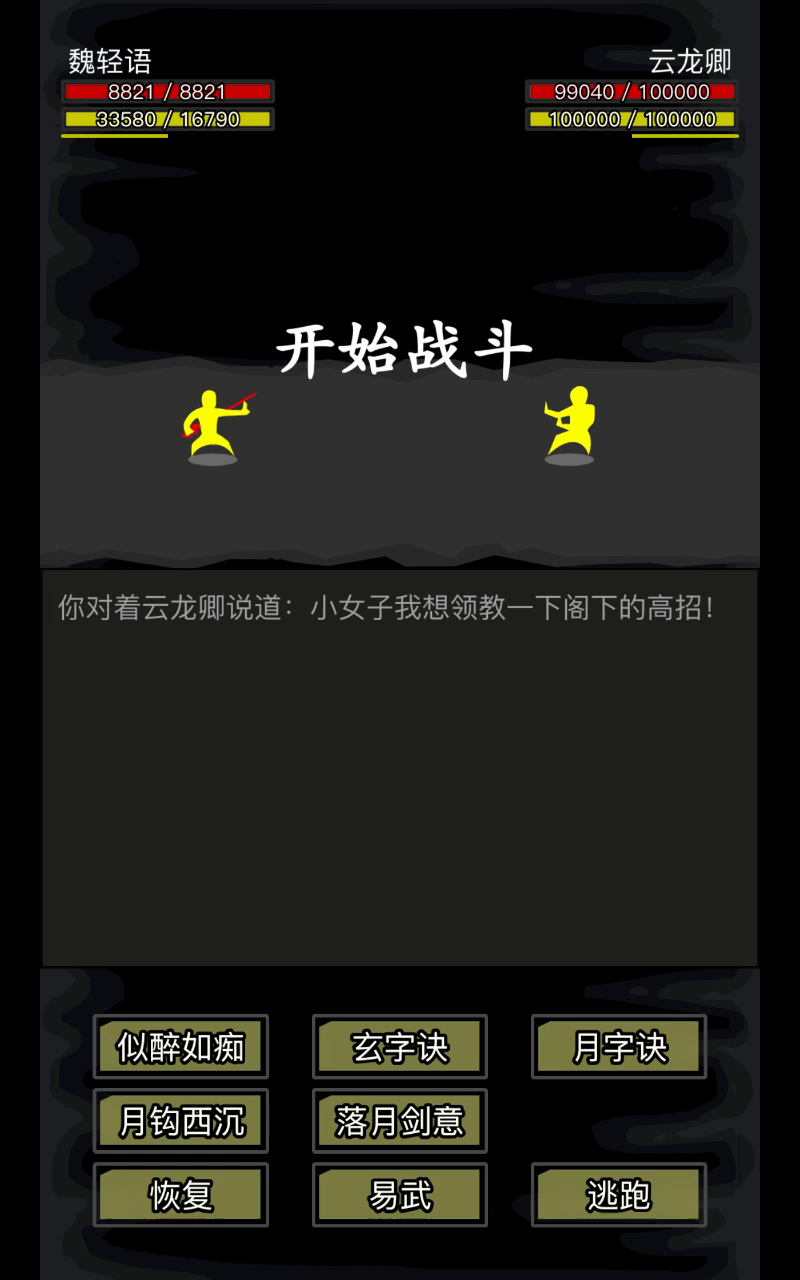Attack with 月钩西沉
This screenshot has width=800, height=1280.
[181, 1121]
